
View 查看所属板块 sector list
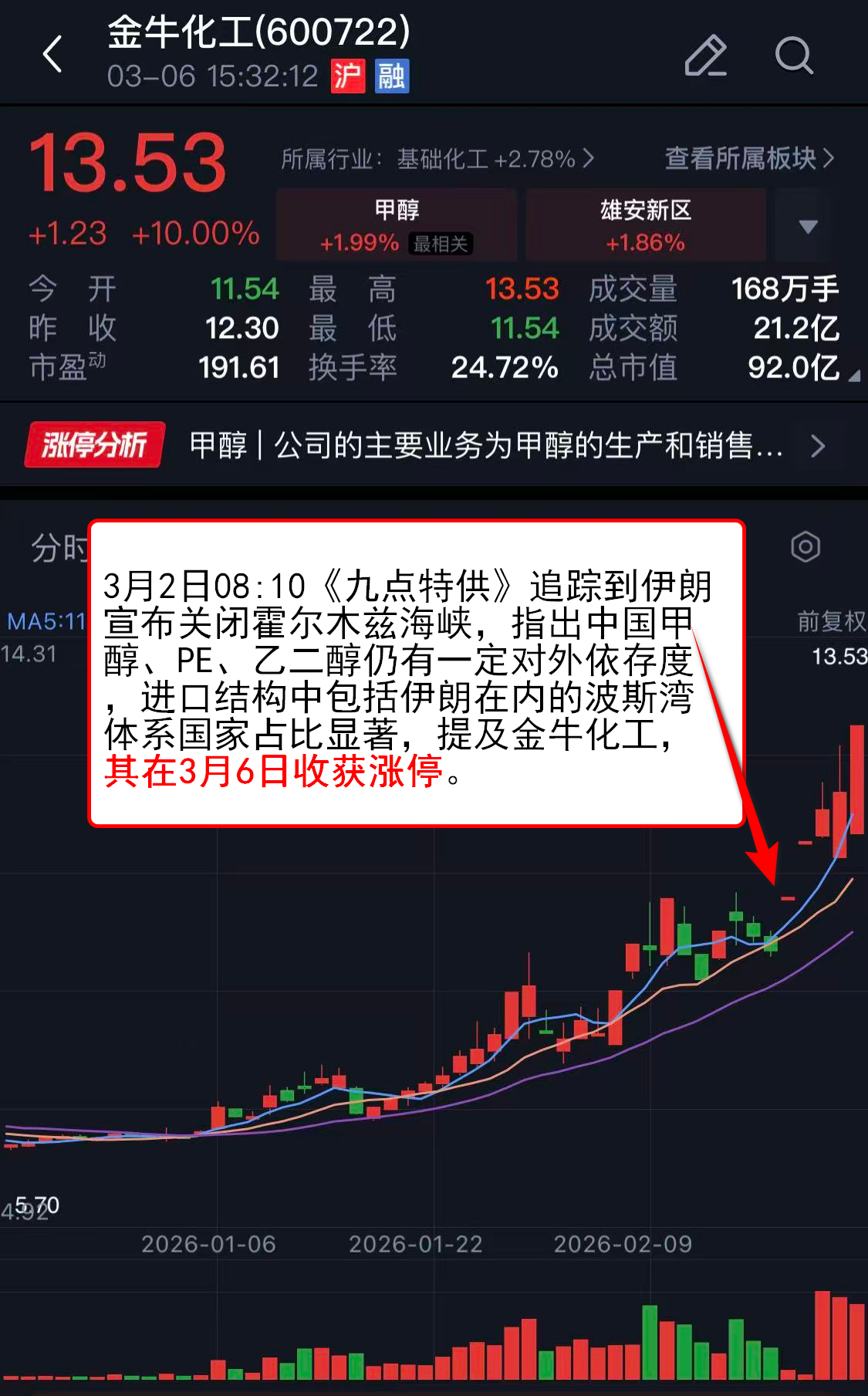(748, 159)
